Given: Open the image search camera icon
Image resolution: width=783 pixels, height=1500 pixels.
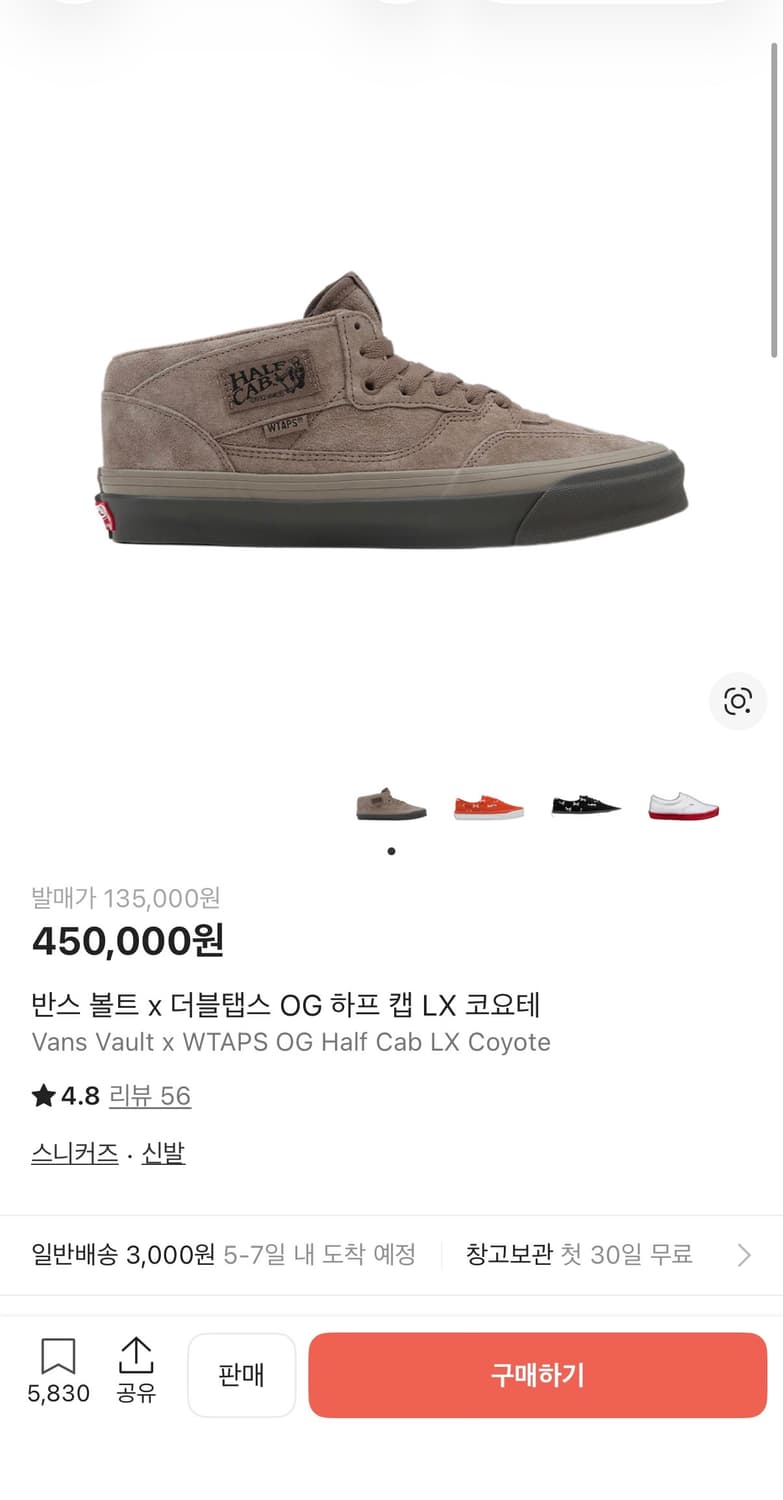Looking at the screenshot, I should coord(738,701).
